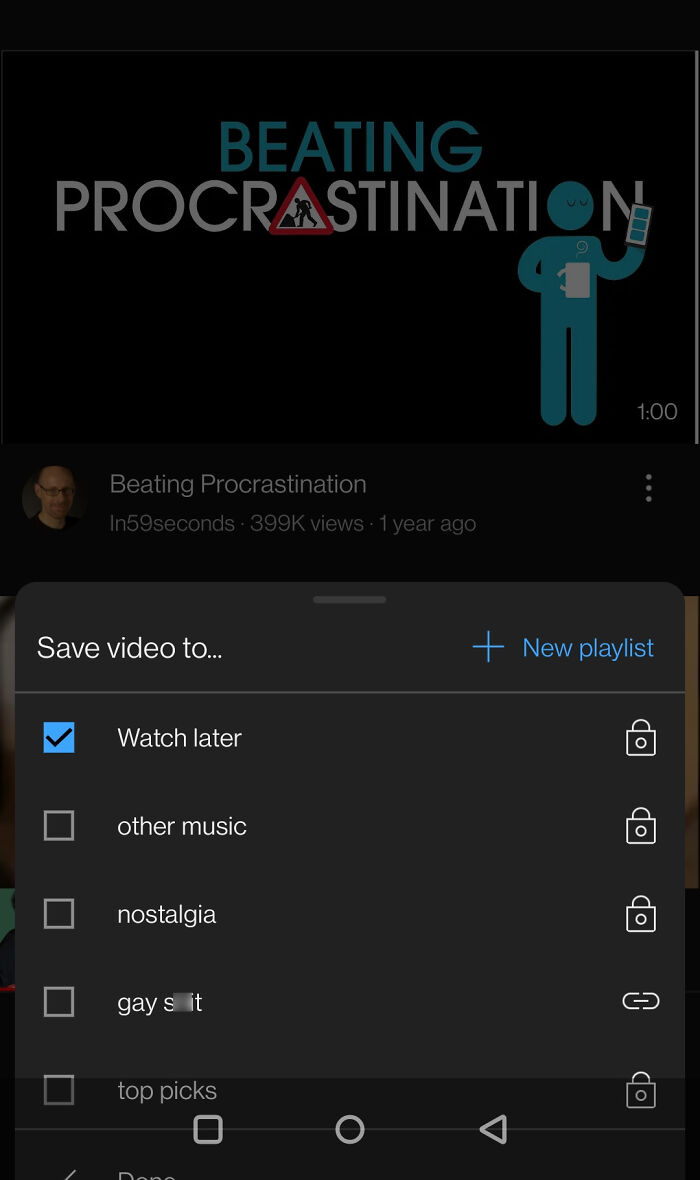Select the other music playlist

click(59, 826)
